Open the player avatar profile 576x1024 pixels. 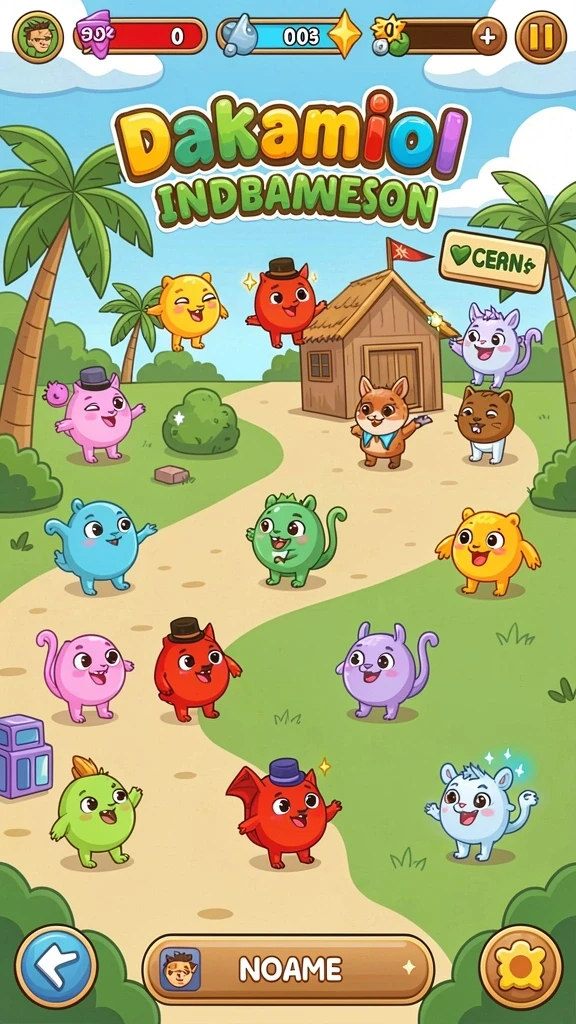(x=38, y=37)
